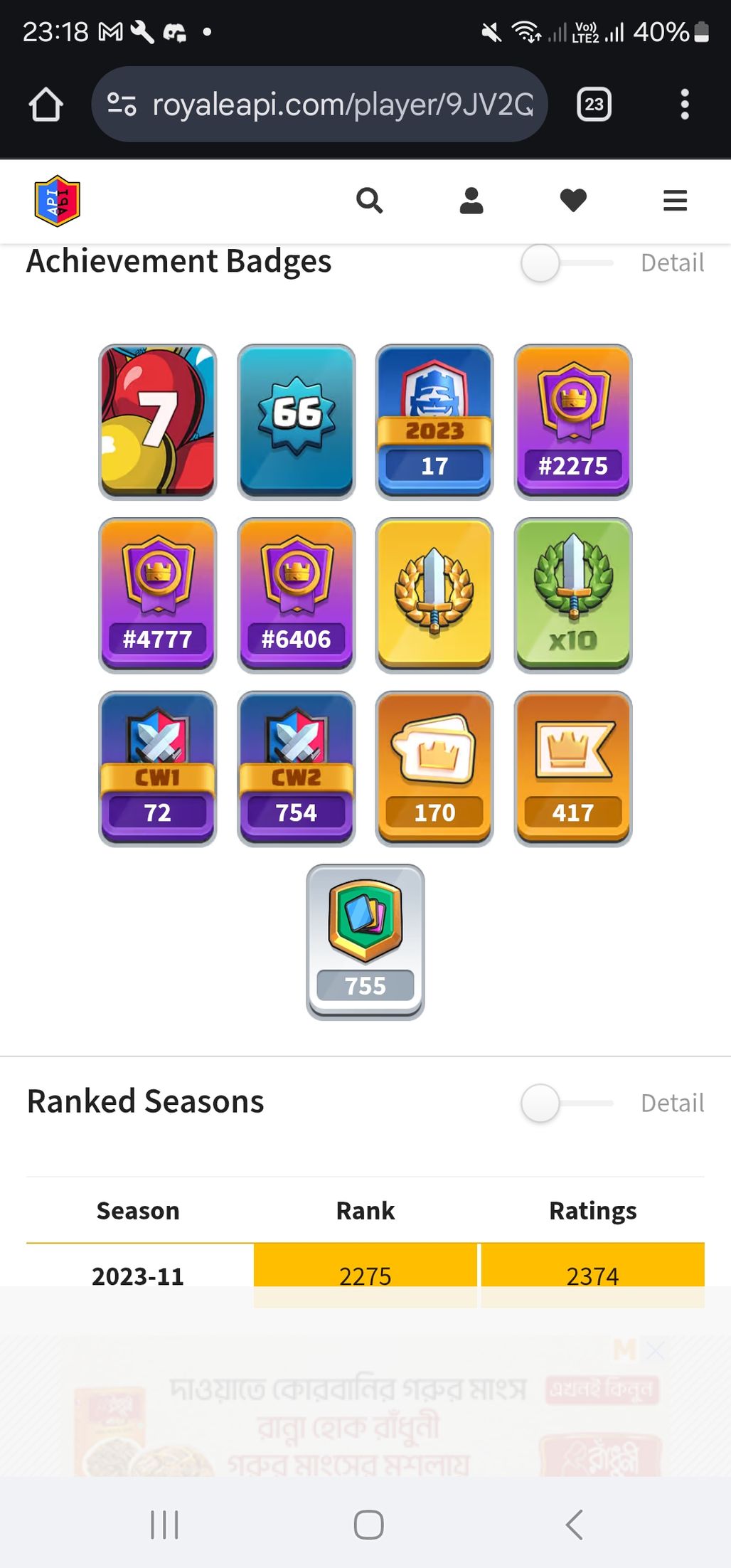
Task: Close the ad banner at the bottom
Action: click(x=656, y=1350)
